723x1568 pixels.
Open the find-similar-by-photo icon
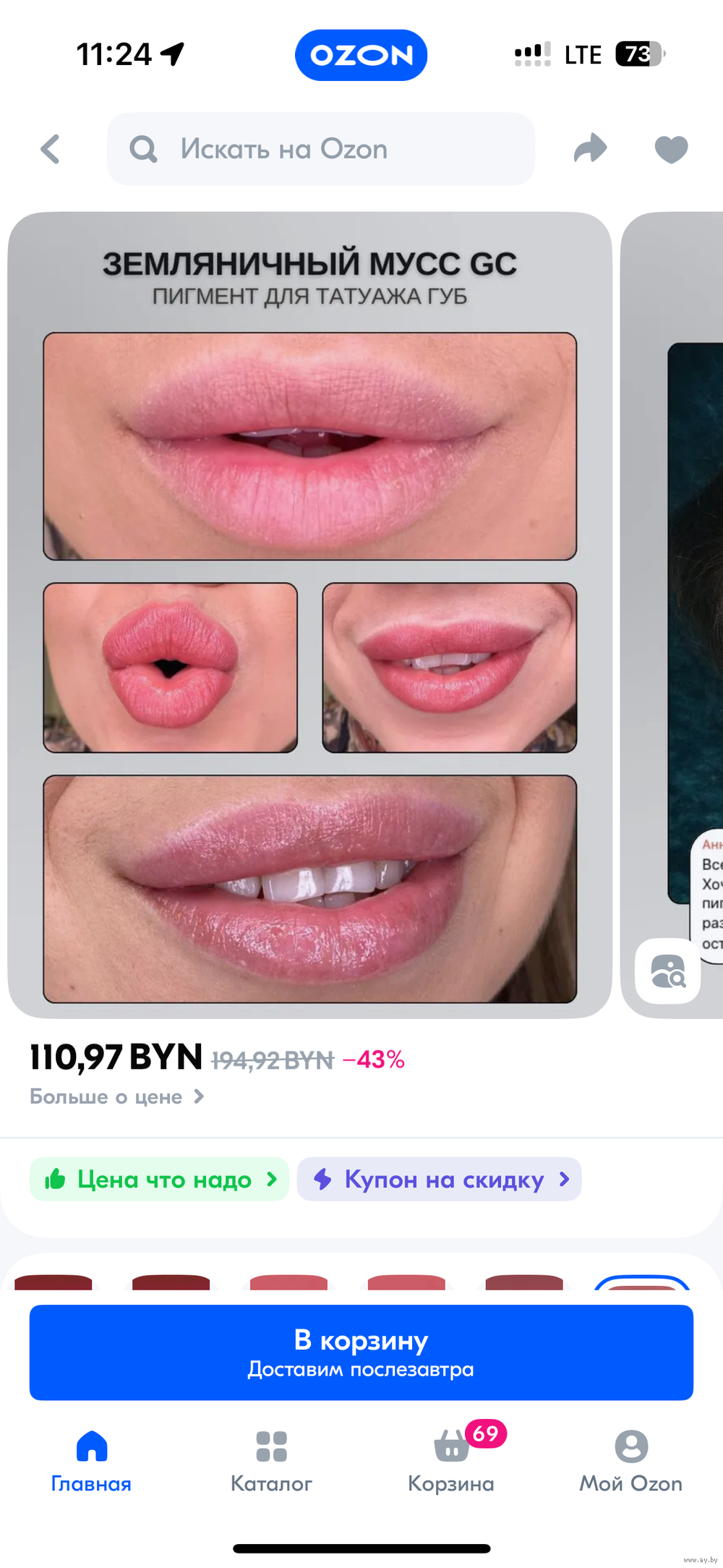pos(668,971)
